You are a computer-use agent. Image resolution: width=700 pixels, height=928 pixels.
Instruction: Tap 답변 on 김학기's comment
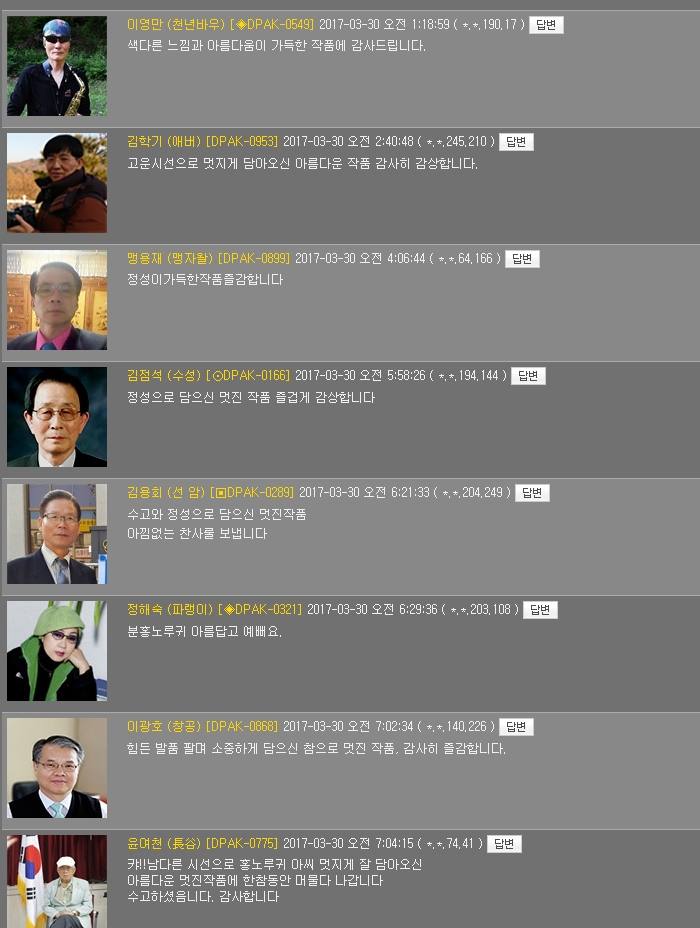point(516,142)
